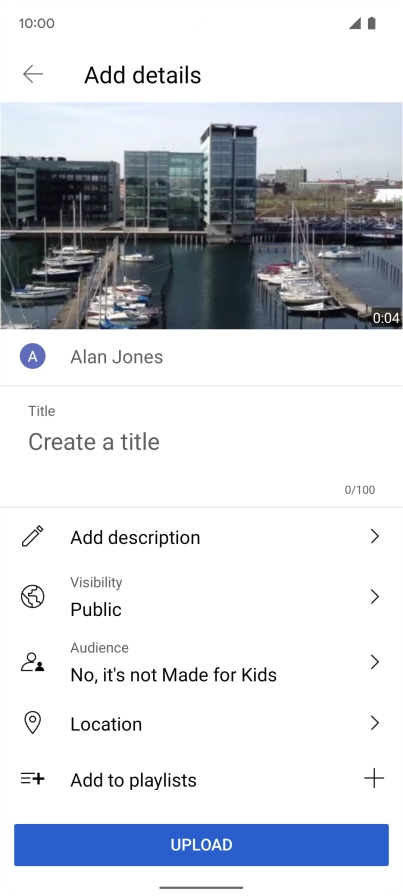Screen dimensions: 403x896
Task: Change the Visibility setting from Public
Action: coord(201,597)
